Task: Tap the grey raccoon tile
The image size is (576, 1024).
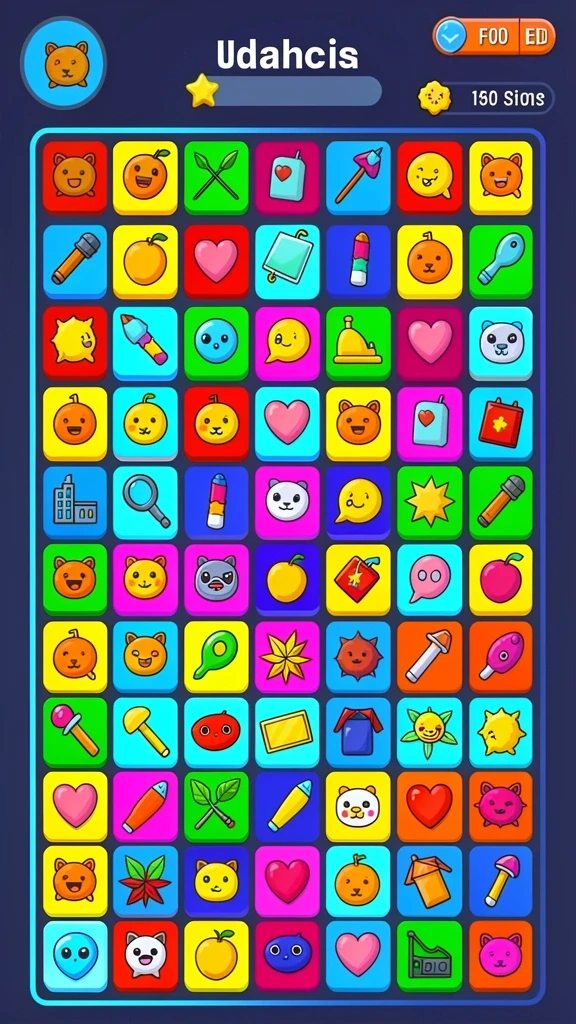Action: [216, 579]
